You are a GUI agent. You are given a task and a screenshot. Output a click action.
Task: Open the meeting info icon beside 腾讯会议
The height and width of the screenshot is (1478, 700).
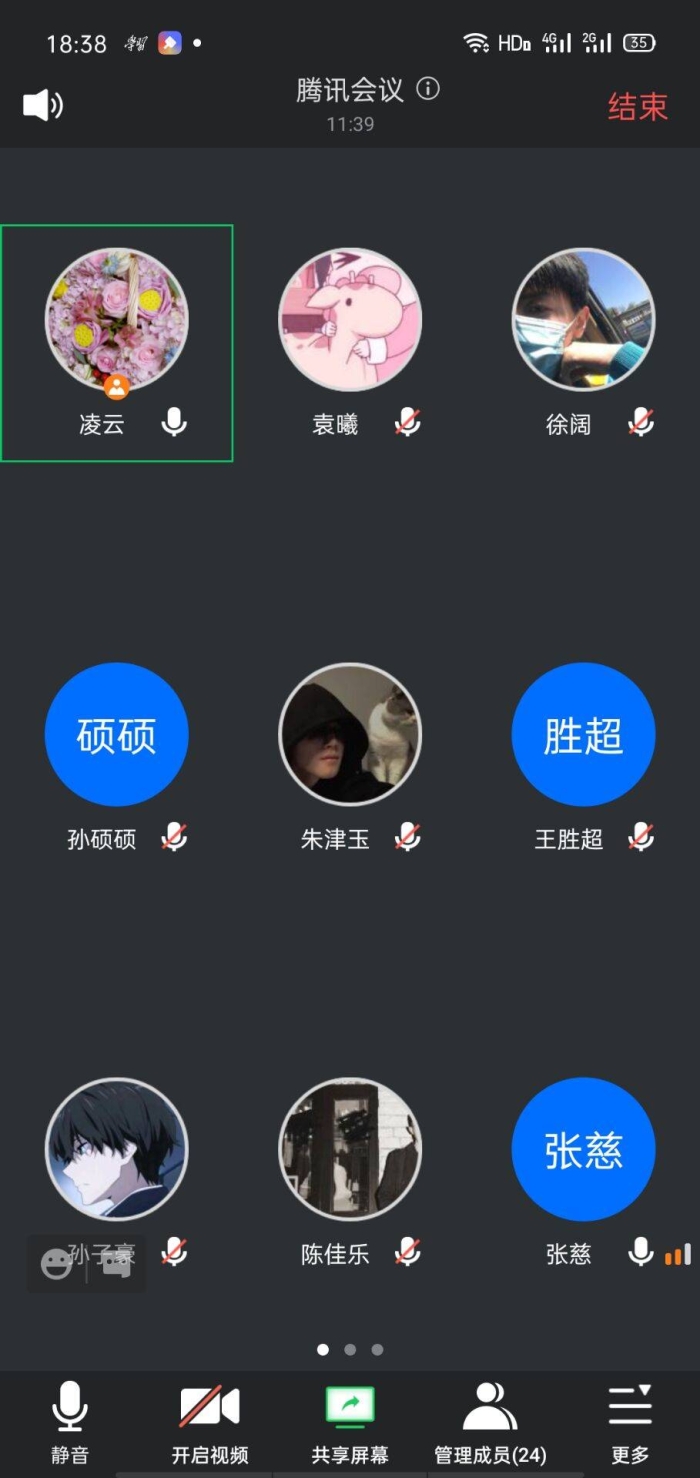(428, 89)
